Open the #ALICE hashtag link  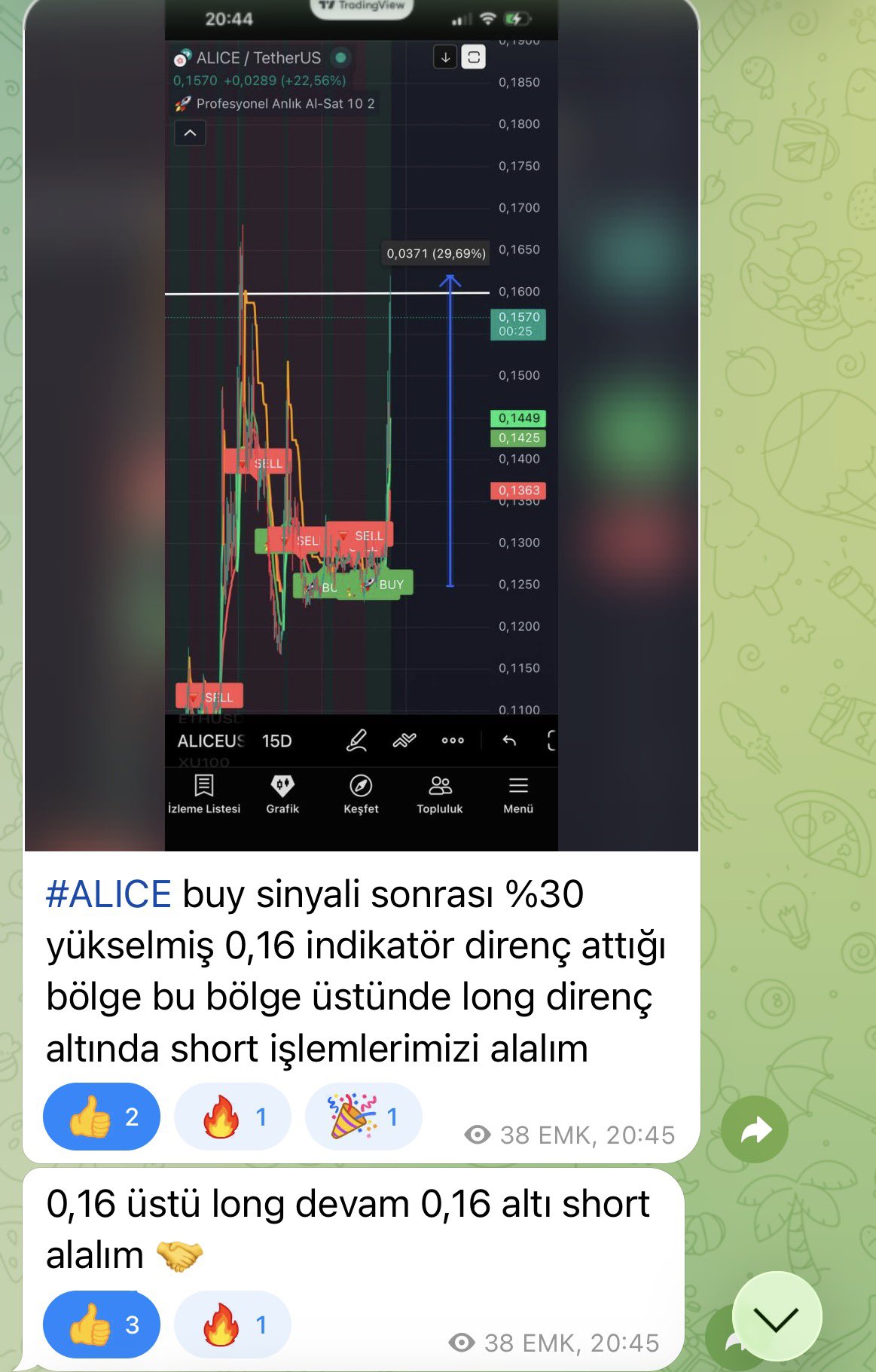[x=108, y=894]
